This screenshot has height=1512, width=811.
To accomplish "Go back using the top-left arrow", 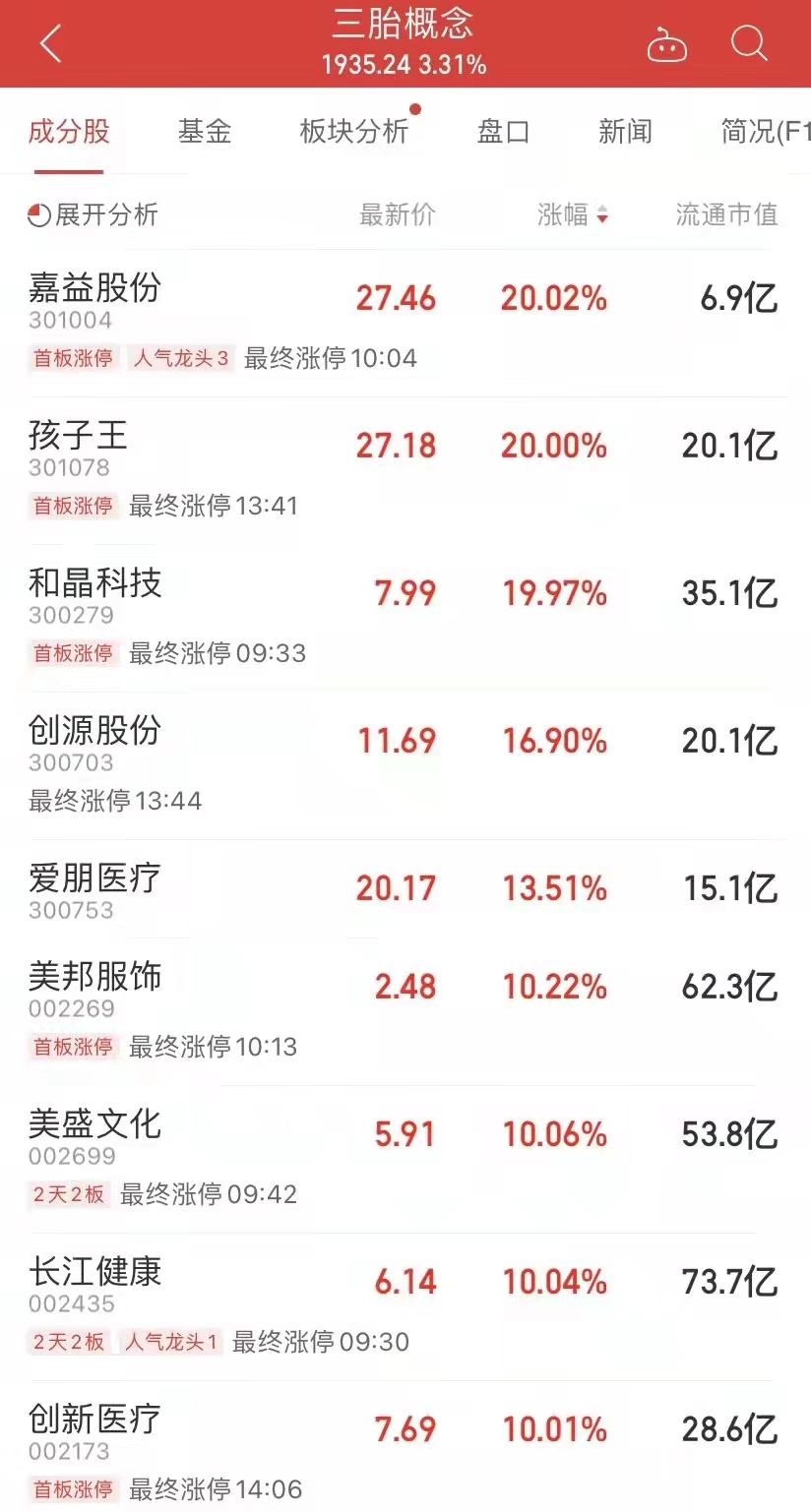I will click(50, 44).
